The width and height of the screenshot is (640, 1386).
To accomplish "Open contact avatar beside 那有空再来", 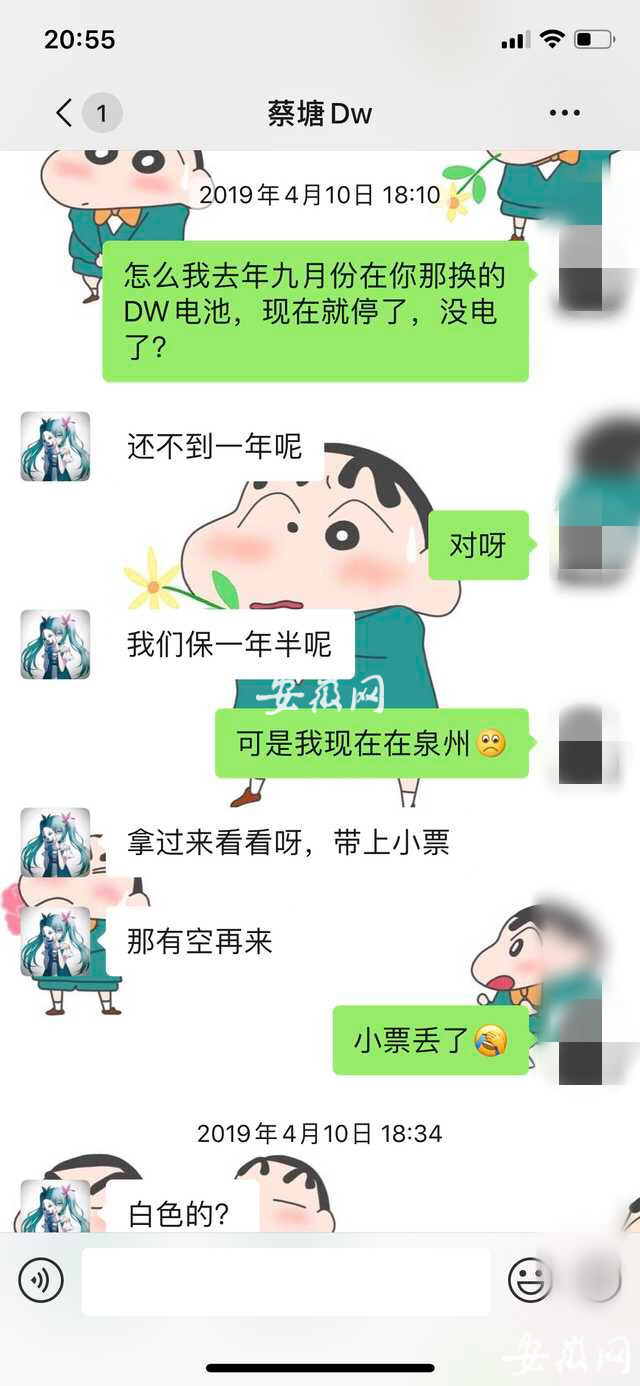I will pos(55,941).
